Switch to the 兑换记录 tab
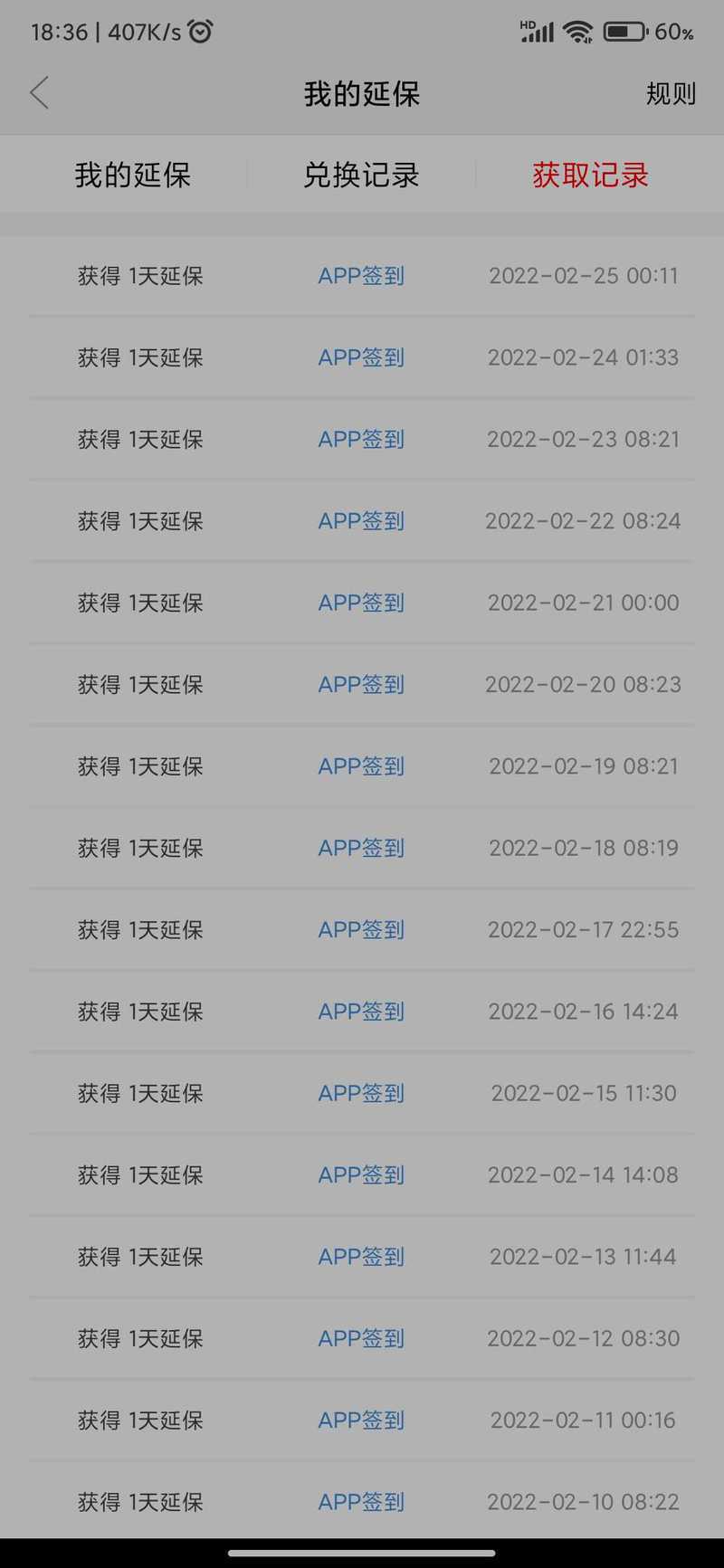The image size is (724, 1568). [x=361, y=175]
